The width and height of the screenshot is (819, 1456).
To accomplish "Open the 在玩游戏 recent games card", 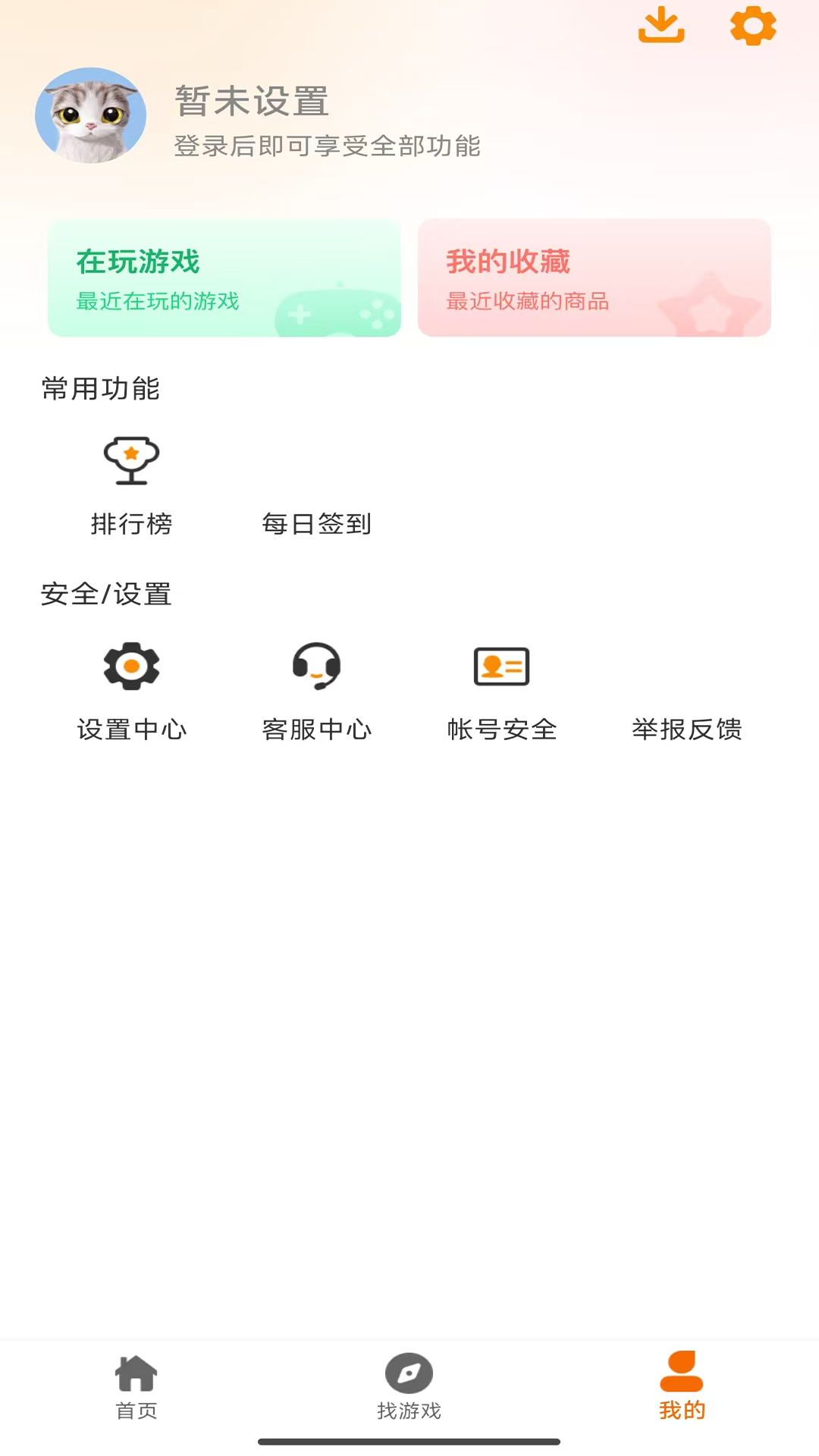I will [x=224, y=278].
